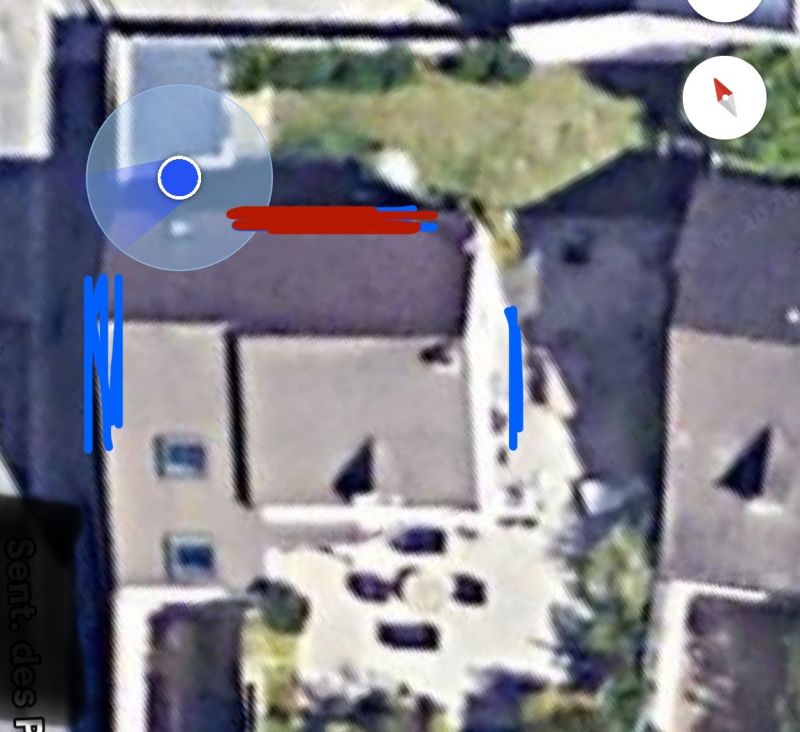800x732 pixels.
Task: Tap the compass to reset map north
Action: tap(725, 98)
